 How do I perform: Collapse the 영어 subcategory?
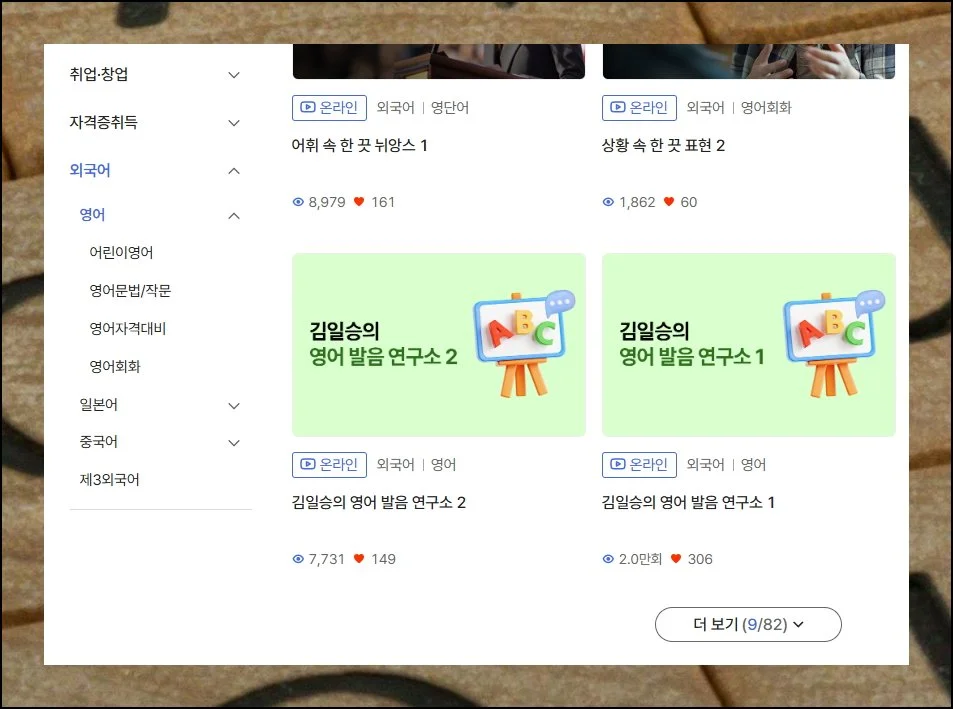[x=234, y=215]
